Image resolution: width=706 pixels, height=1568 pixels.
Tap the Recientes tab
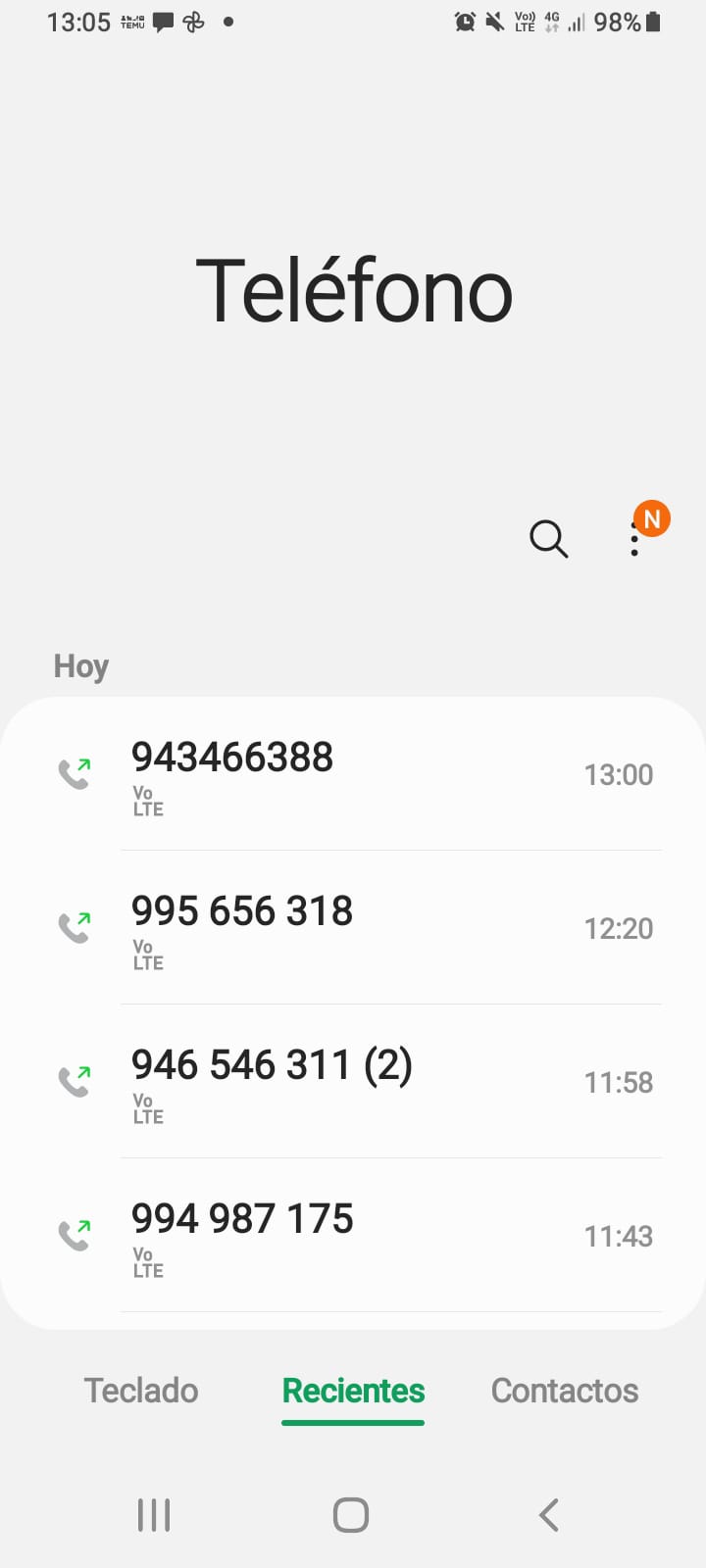point(353,1391)
